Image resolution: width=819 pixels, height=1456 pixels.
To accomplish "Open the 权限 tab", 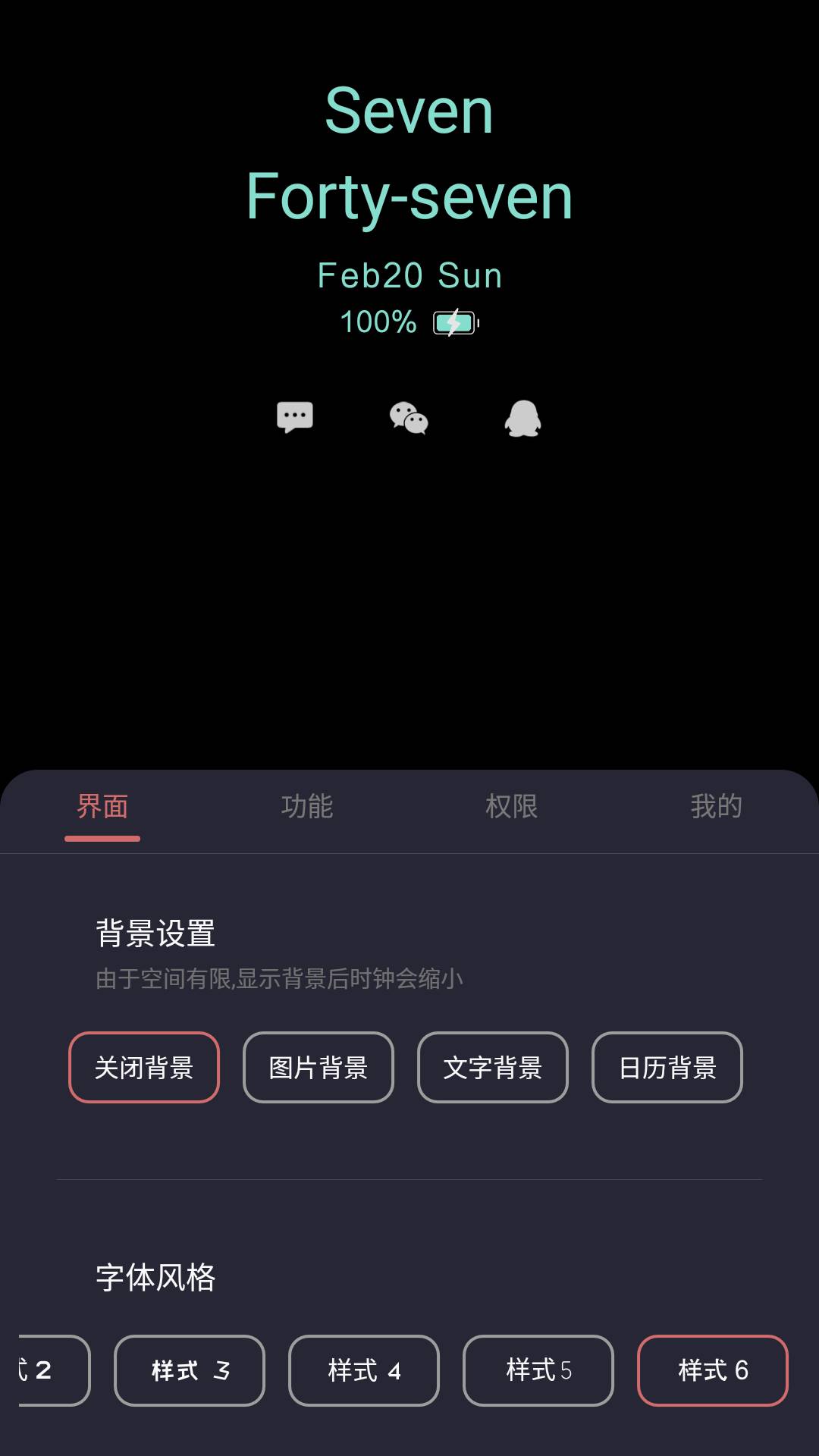I will tap(512, 807).
